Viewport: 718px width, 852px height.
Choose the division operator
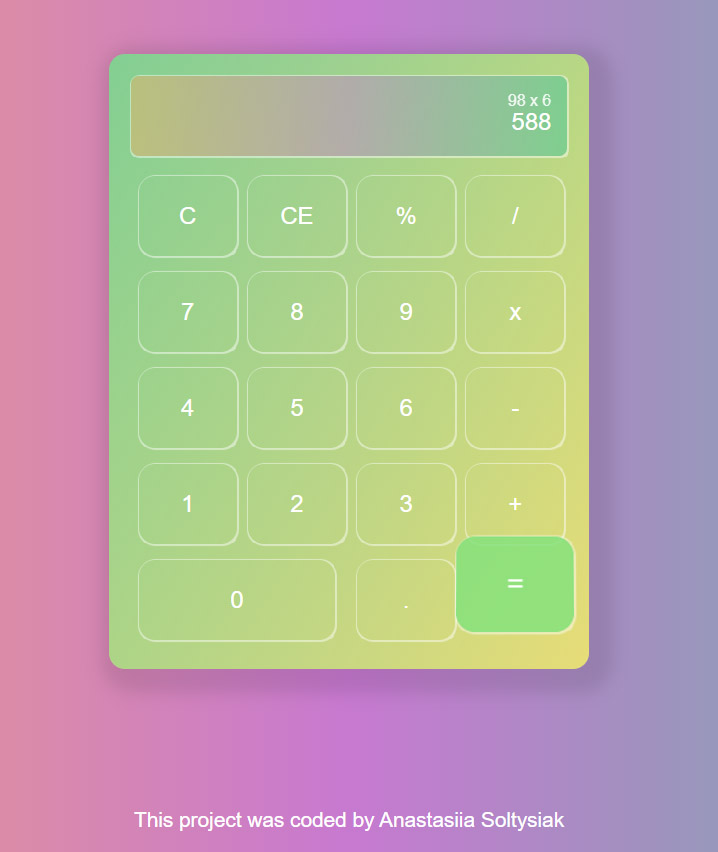(515, 216)
